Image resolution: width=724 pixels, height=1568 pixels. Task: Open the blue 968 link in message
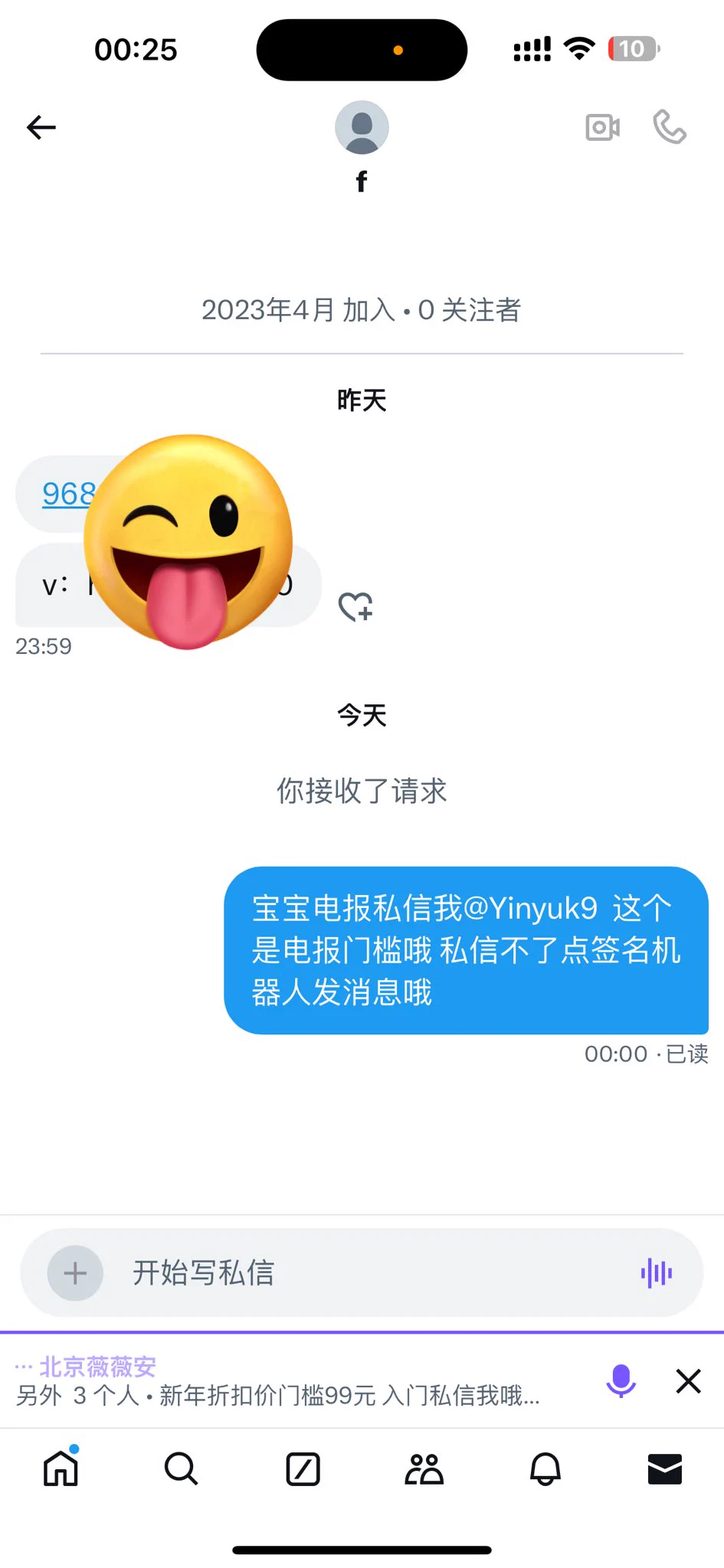click(67, 494)
